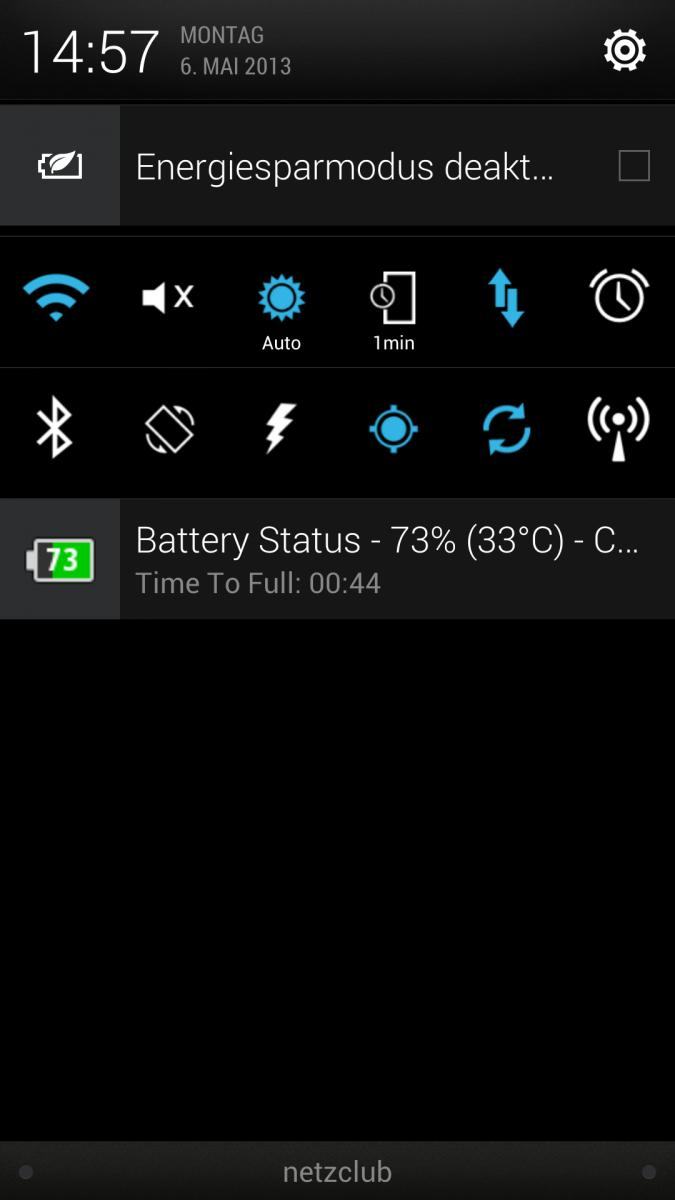675x1200 pixels.
Task: Toggle auto-rotate screen
Action: (168, 429)
